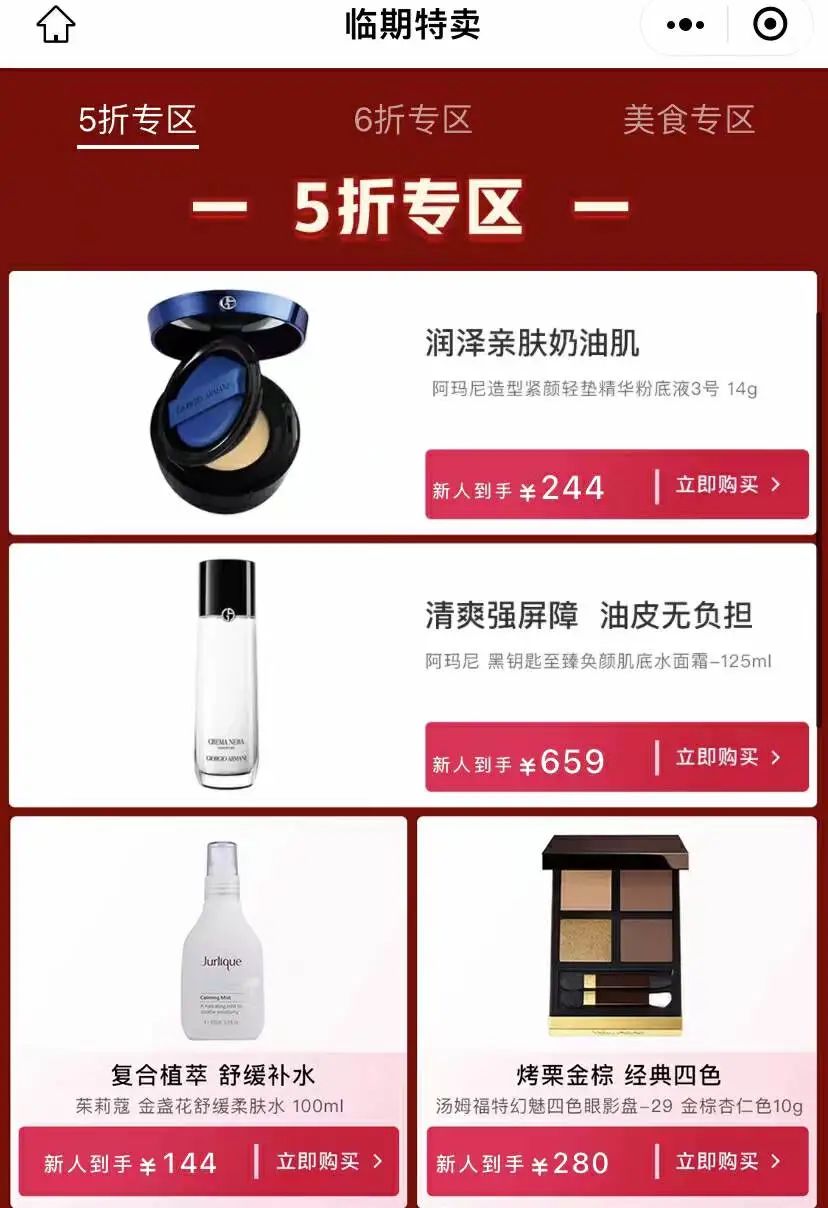Open the Armani cushion foundation product image
Screen dimensions: 828x1208
pos(227,402)
